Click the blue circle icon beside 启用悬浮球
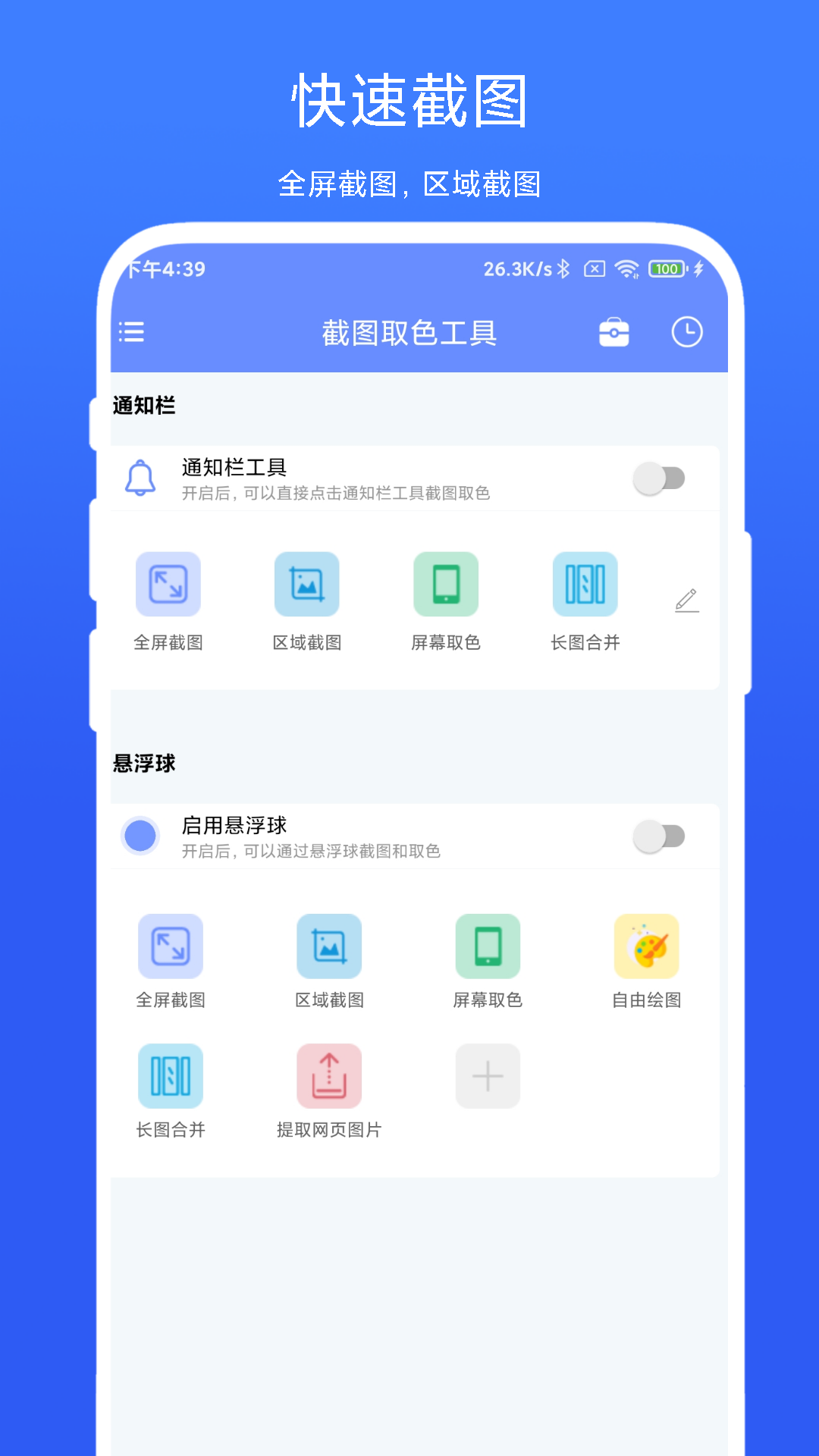 point(140,835)
